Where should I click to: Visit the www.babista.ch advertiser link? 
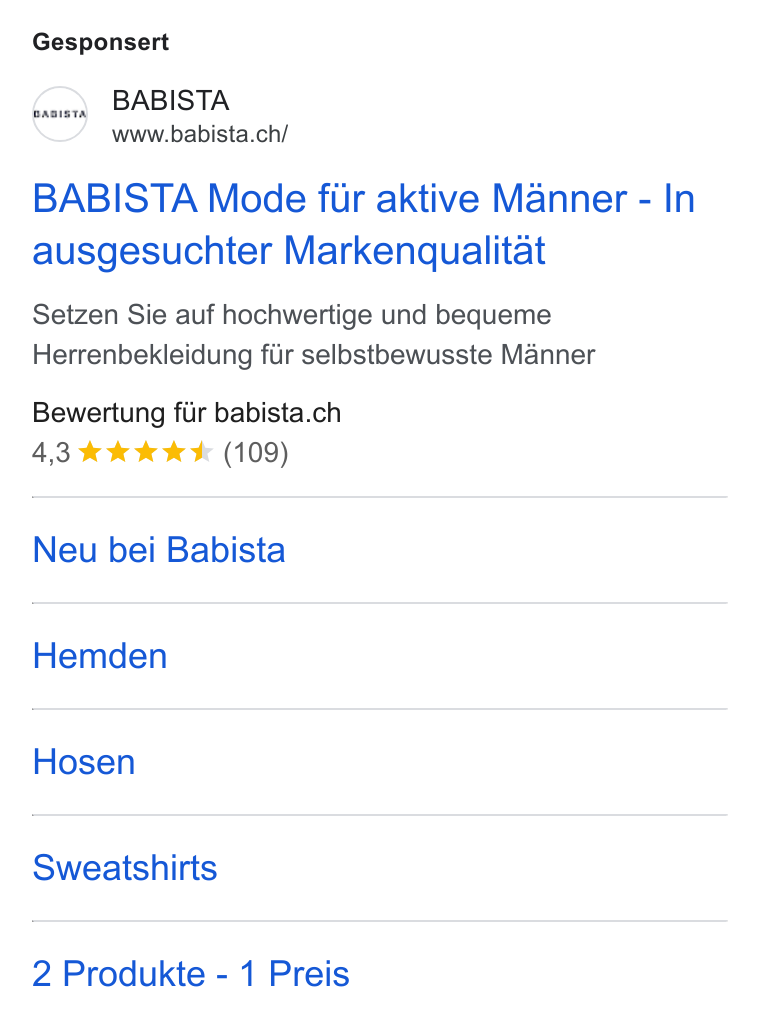200,134
